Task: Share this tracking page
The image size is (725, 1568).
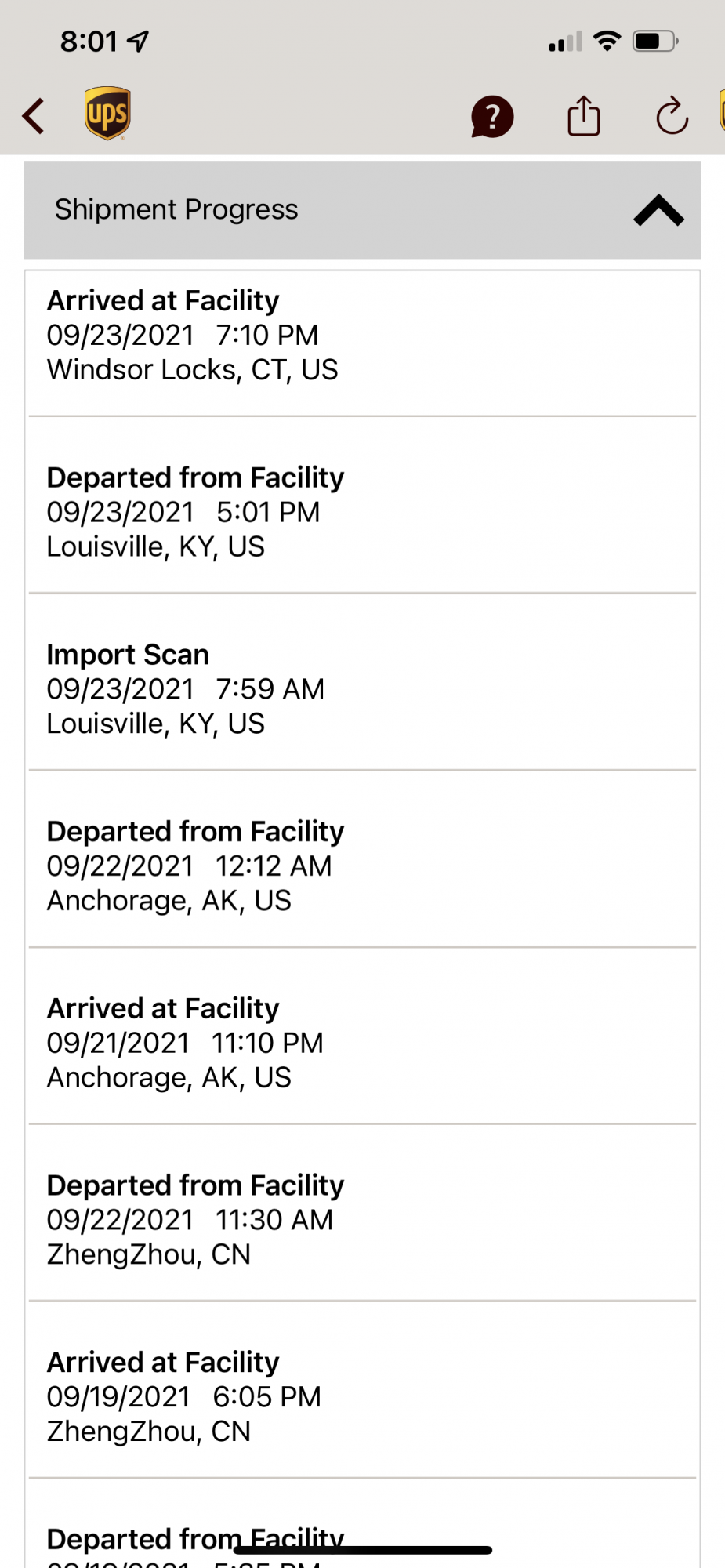Action: click(x=583, y=116)
